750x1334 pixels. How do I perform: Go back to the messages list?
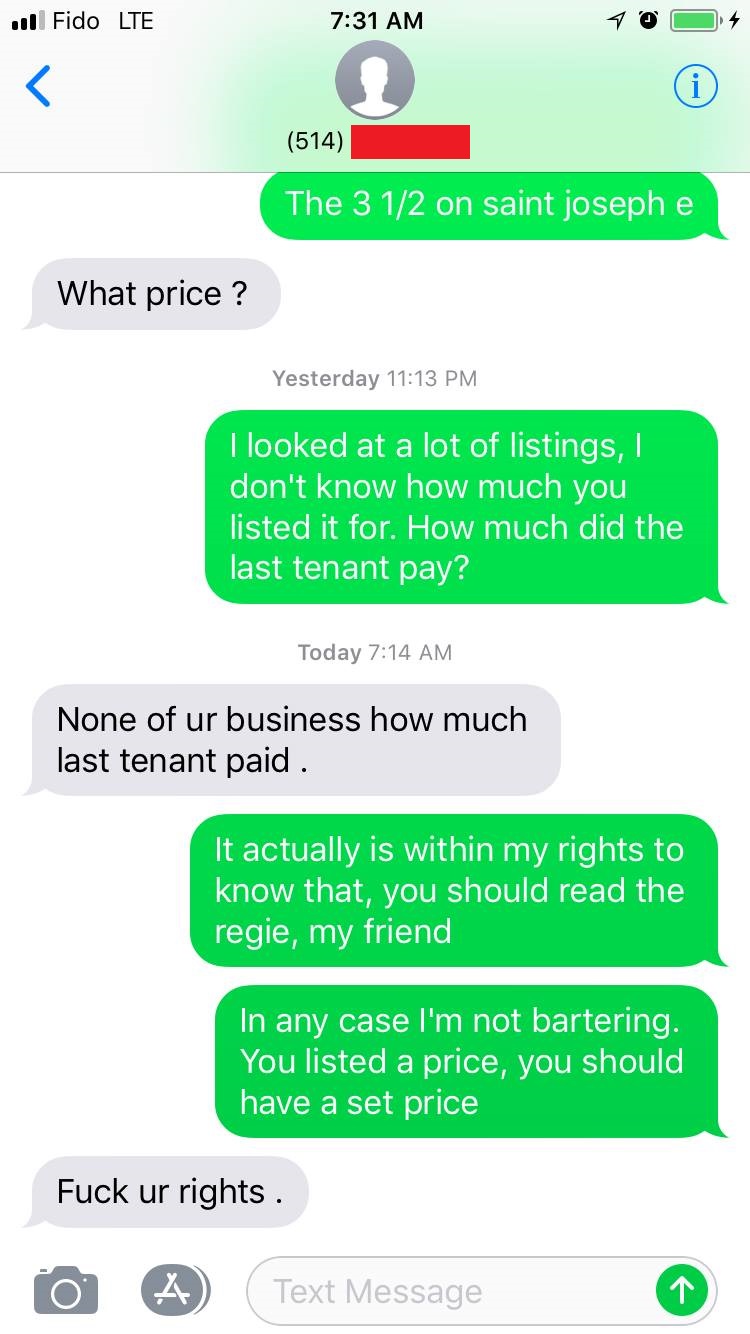(x=38, y=86)
